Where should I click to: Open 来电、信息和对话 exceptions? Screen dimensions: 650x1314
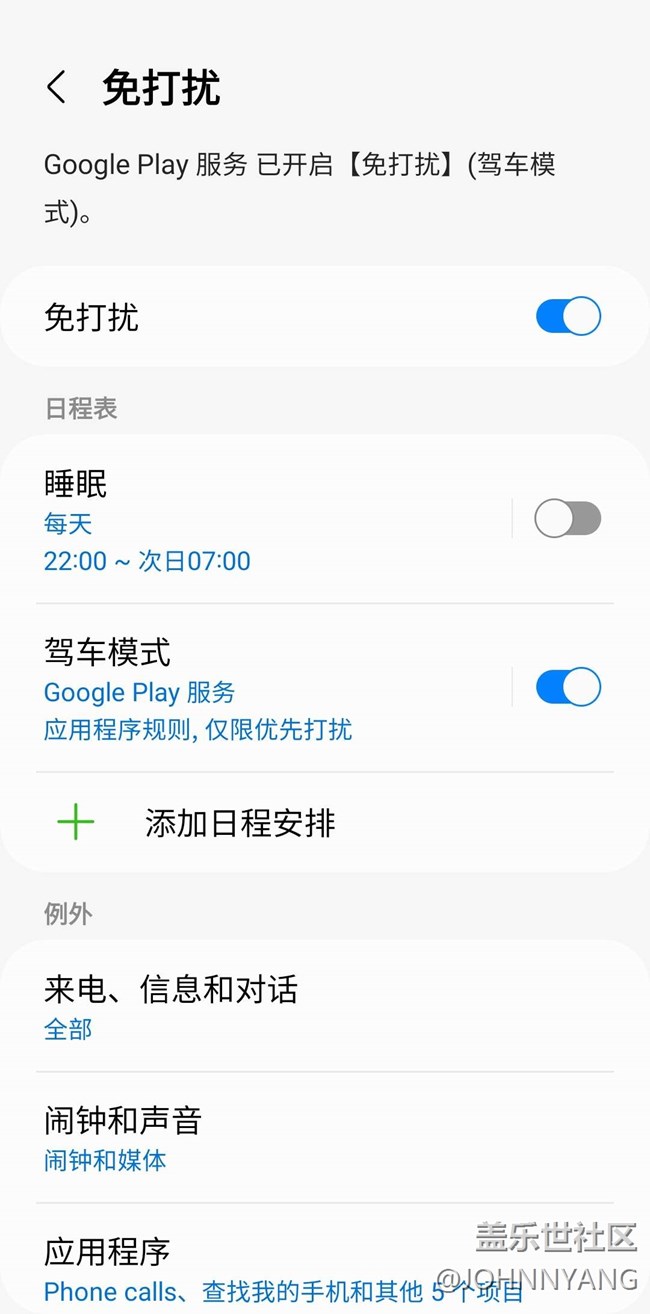point(300,1006)
